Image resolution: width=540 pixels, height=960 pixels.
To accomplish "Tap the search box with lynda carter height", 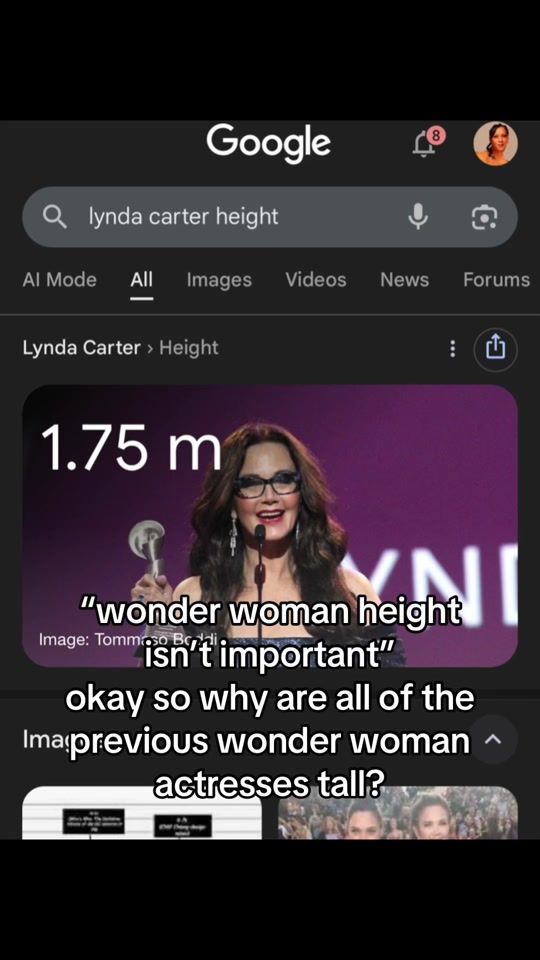I will (269, 217).
